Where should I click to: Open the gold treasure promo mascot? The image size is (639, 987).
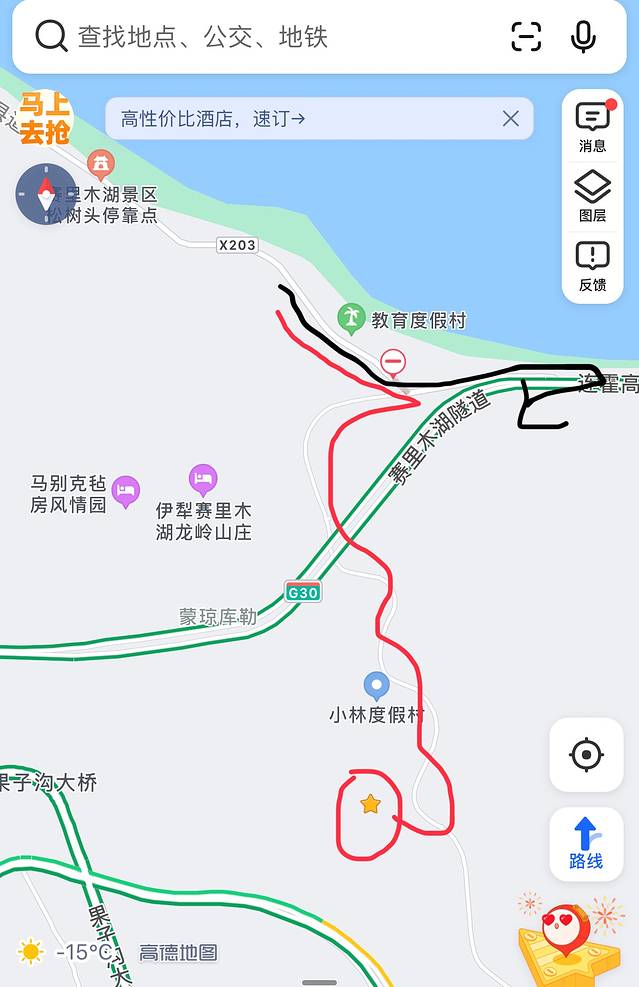[566, 937]
